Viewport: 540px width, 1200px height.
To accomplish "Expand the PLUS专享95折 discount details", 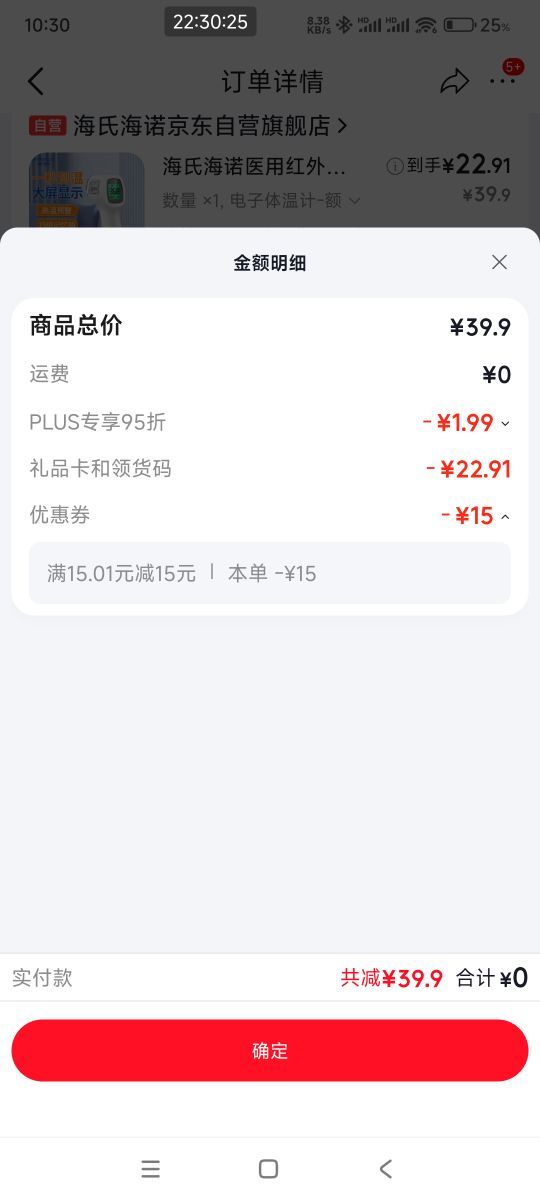I will click(x=505, y=424).
